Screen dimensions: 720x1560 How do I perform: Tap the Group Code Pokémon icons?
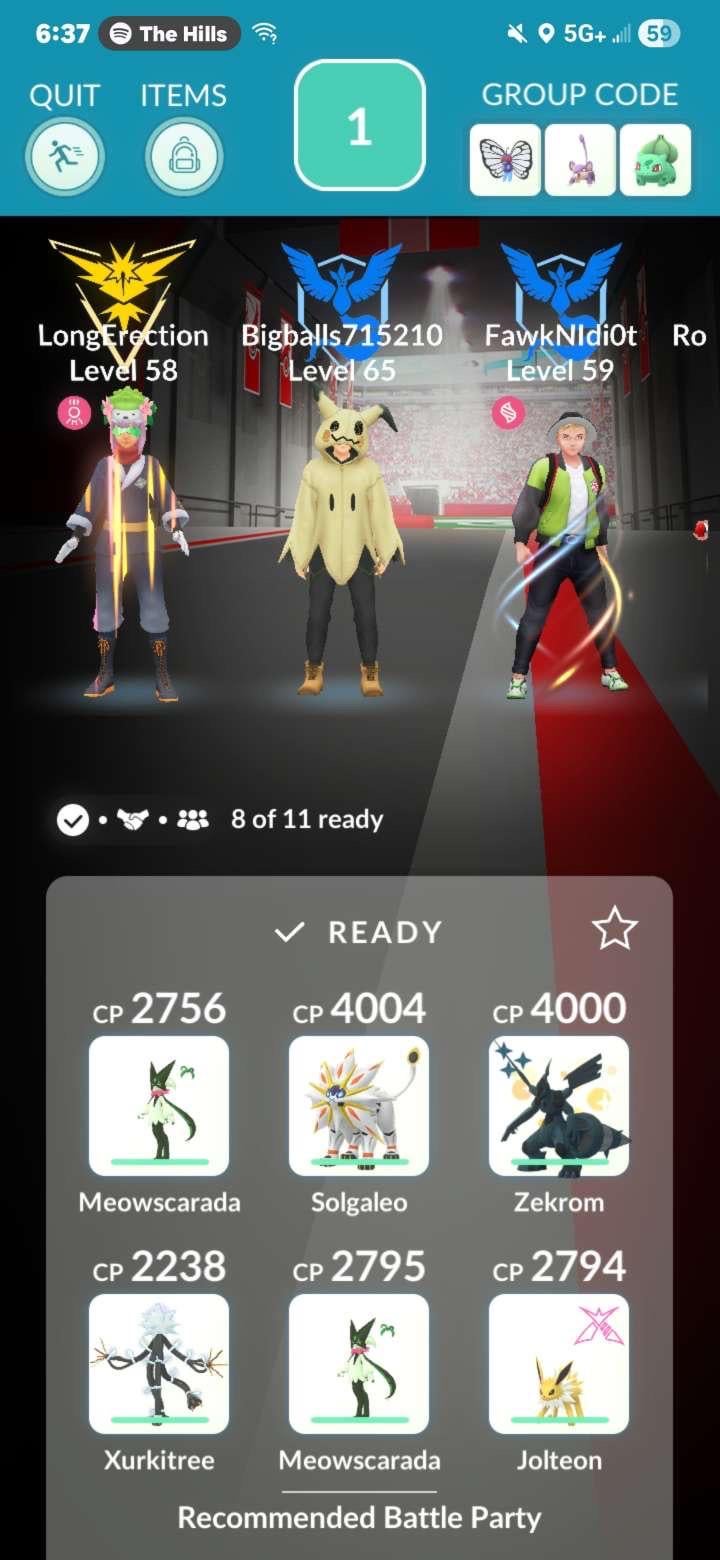click(x=580, y=159)
